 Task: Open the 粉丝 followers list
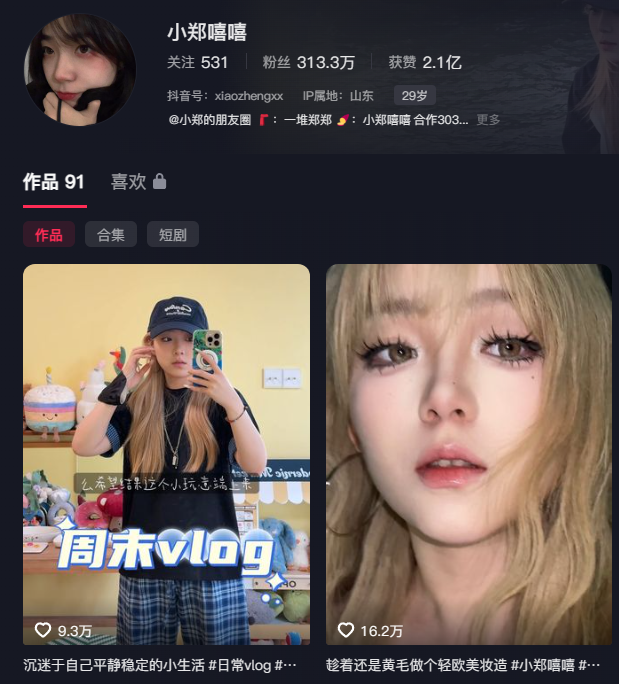pos(308,62)
